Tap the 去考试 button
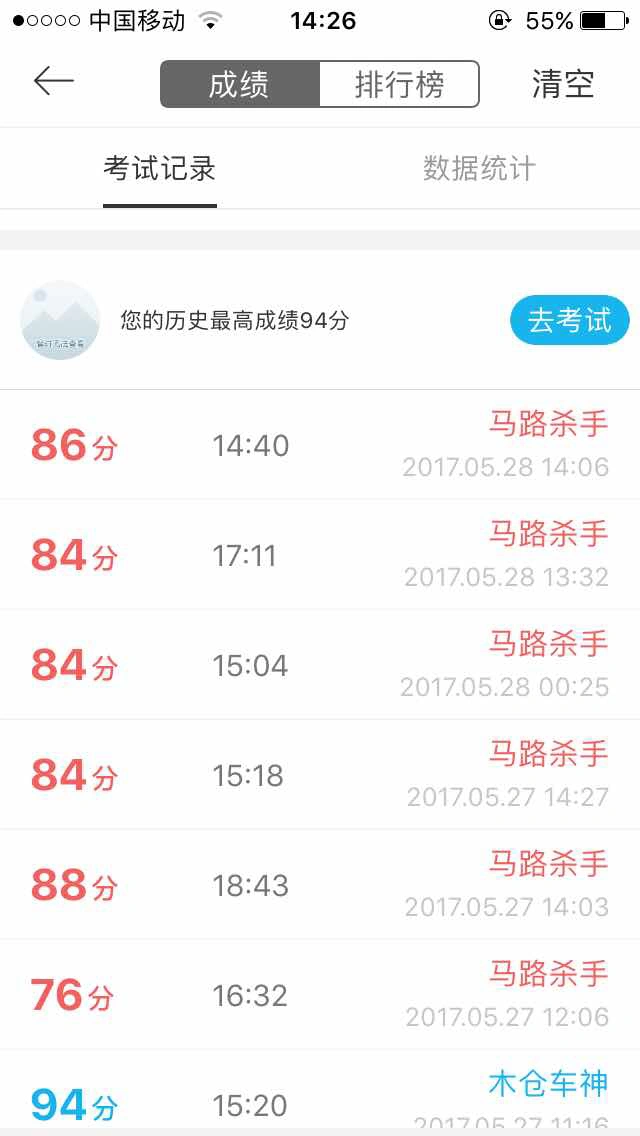This screenshot has height=1136, width=640. pos(569,320)
